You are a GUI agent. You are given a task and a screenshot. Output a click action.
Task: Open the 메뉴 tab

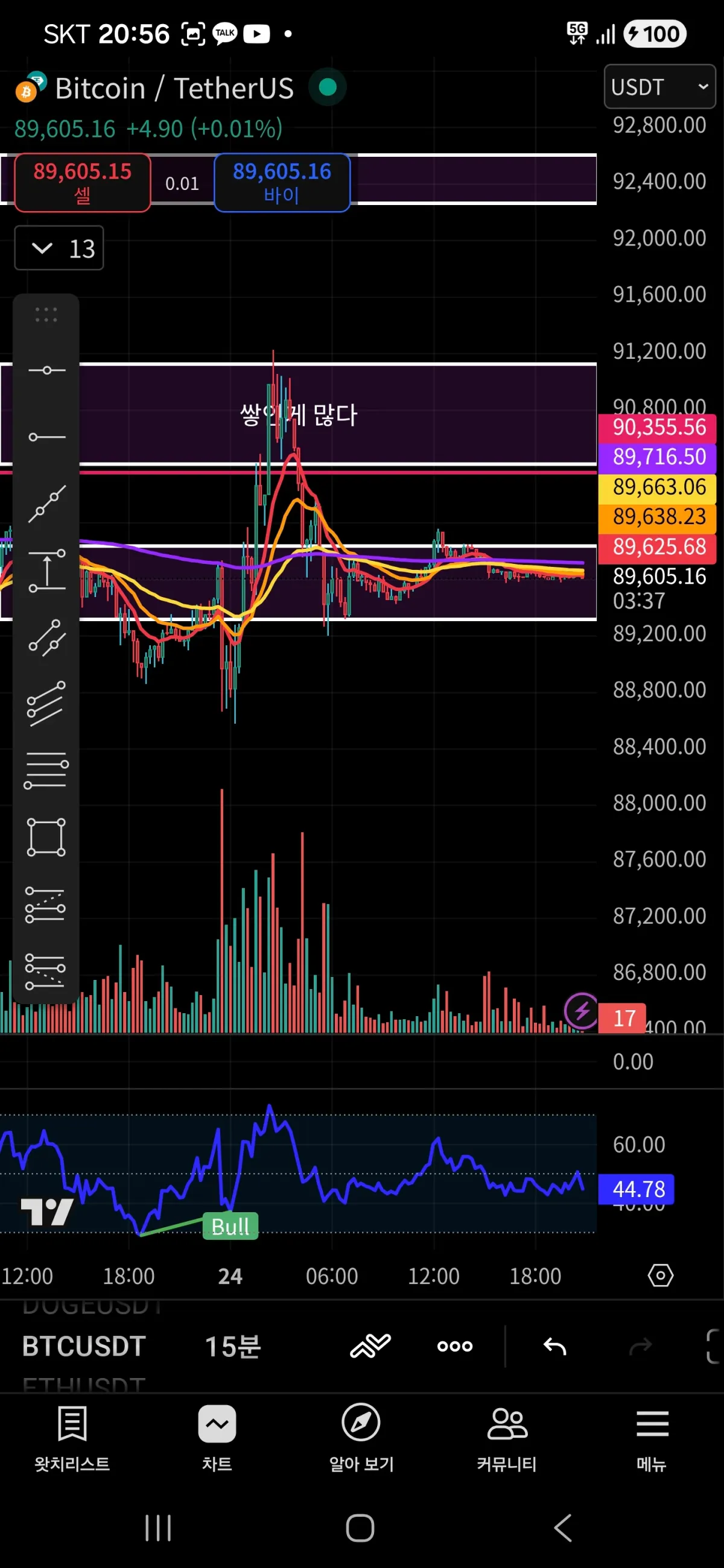(652, 1437)
